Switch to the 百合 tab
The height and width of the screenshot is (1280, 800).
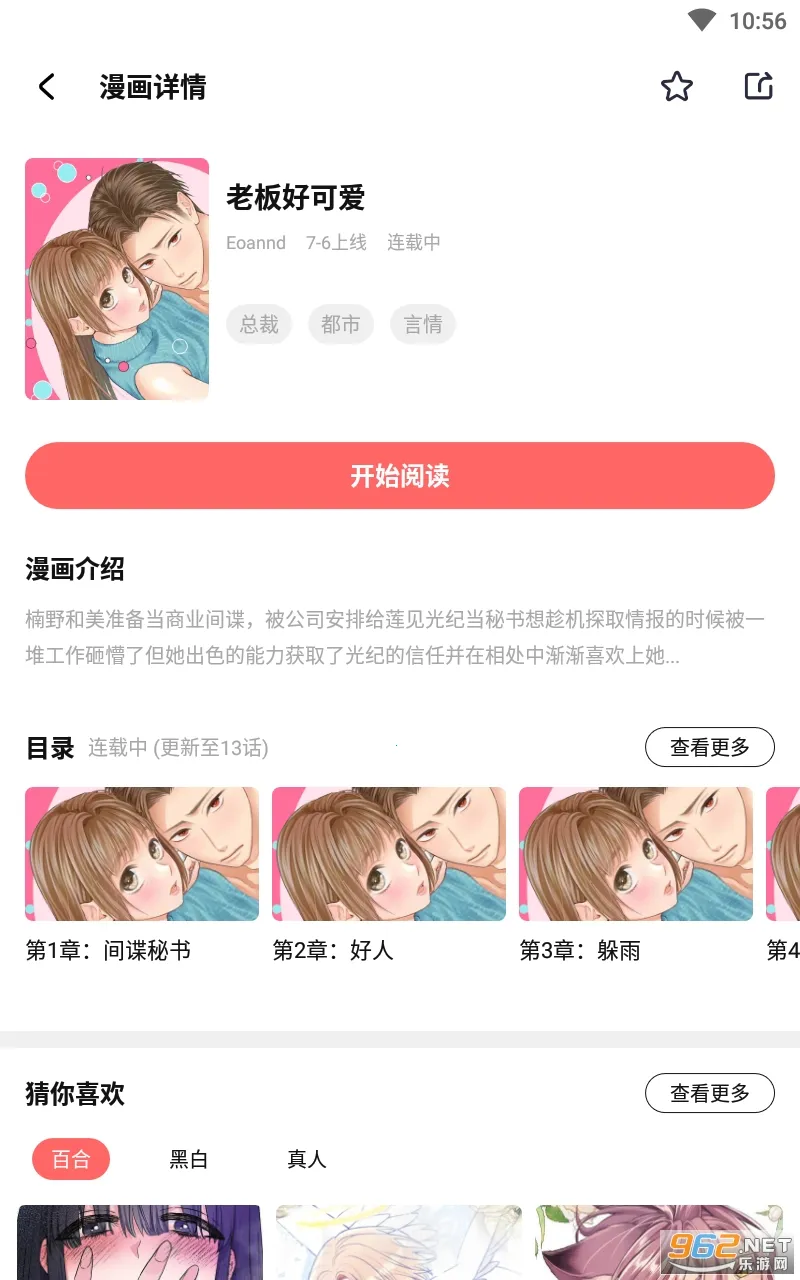(x=71, y=1159)
